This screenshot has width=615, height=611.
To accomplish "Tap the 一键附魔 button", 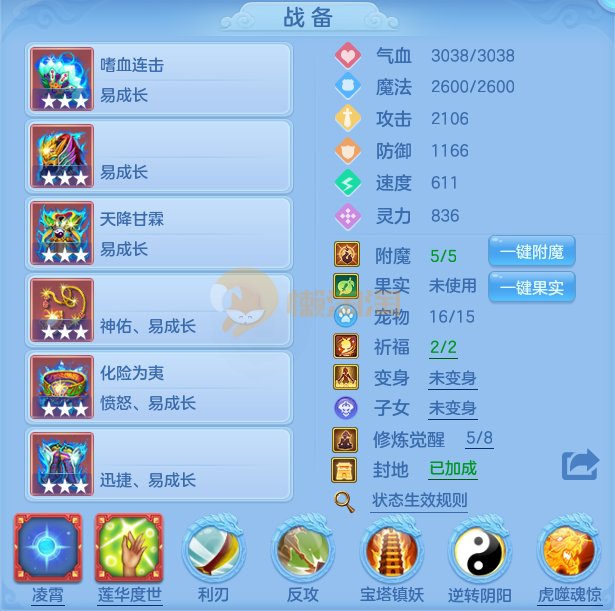I will pos(531,252).
